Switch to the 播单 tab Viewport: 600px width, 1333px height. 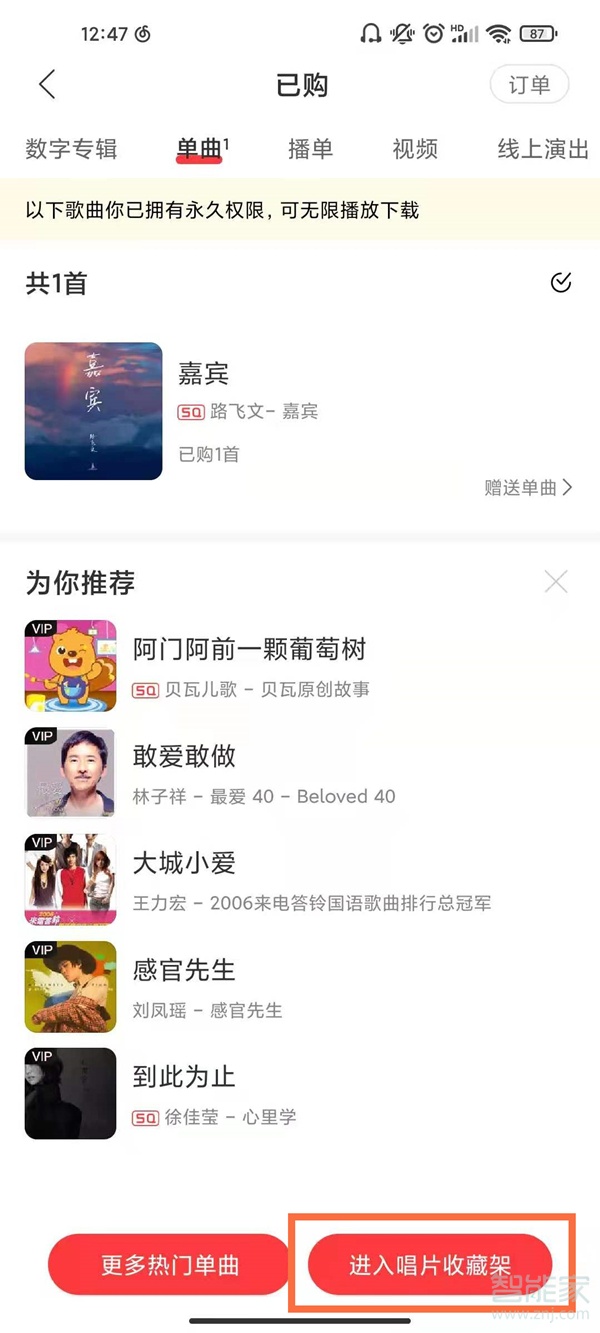point(310,149)
